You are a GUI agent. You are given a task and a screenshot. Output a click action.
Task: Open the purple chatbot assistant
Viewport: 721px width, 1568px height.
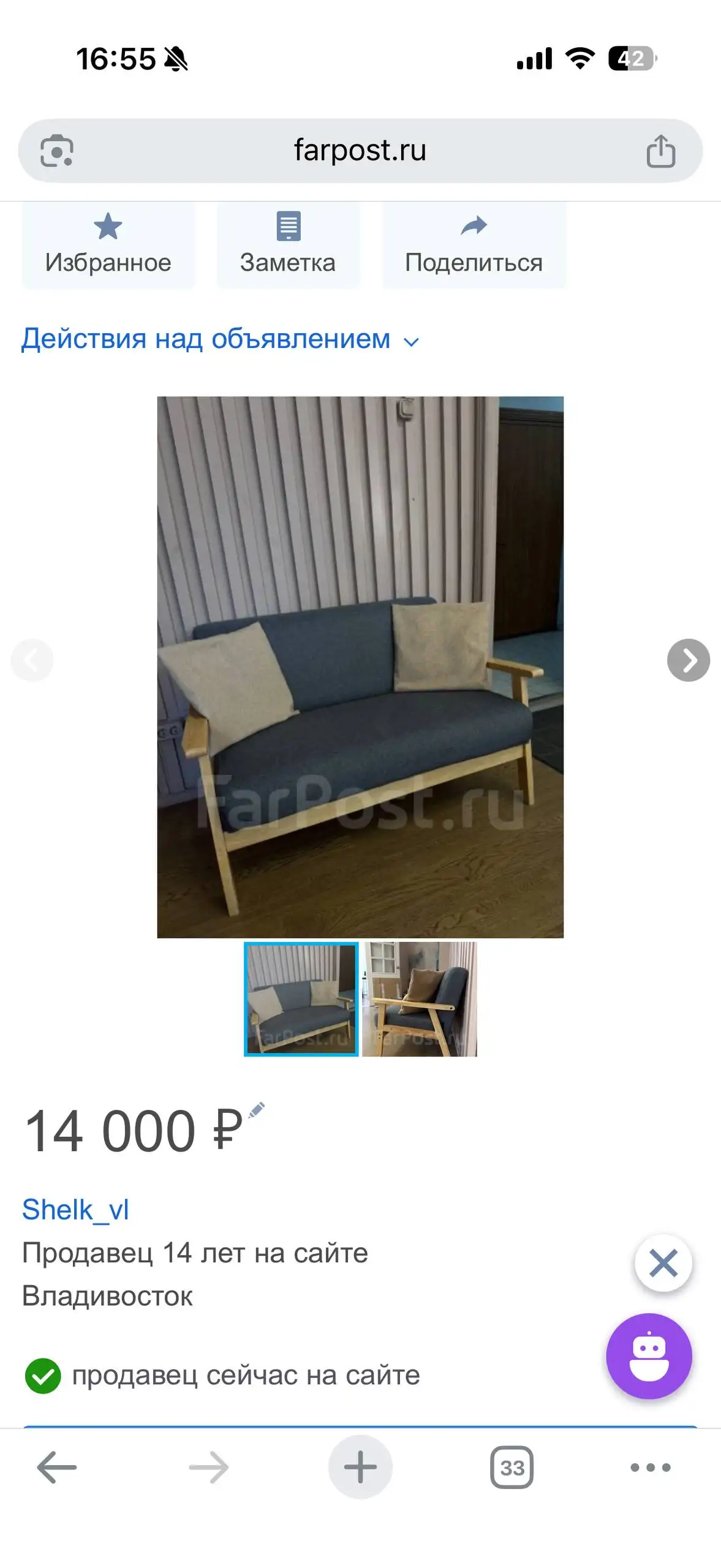tap(649, 1355)
